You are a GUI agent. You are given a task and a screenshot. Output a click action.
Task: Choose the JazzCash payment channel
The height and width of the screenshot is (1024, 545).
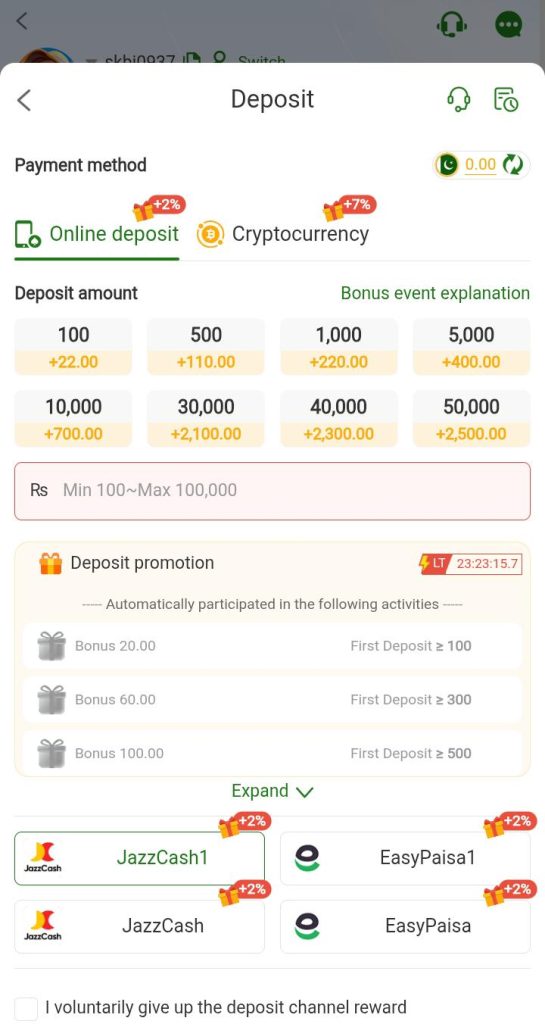click(140, 926)
